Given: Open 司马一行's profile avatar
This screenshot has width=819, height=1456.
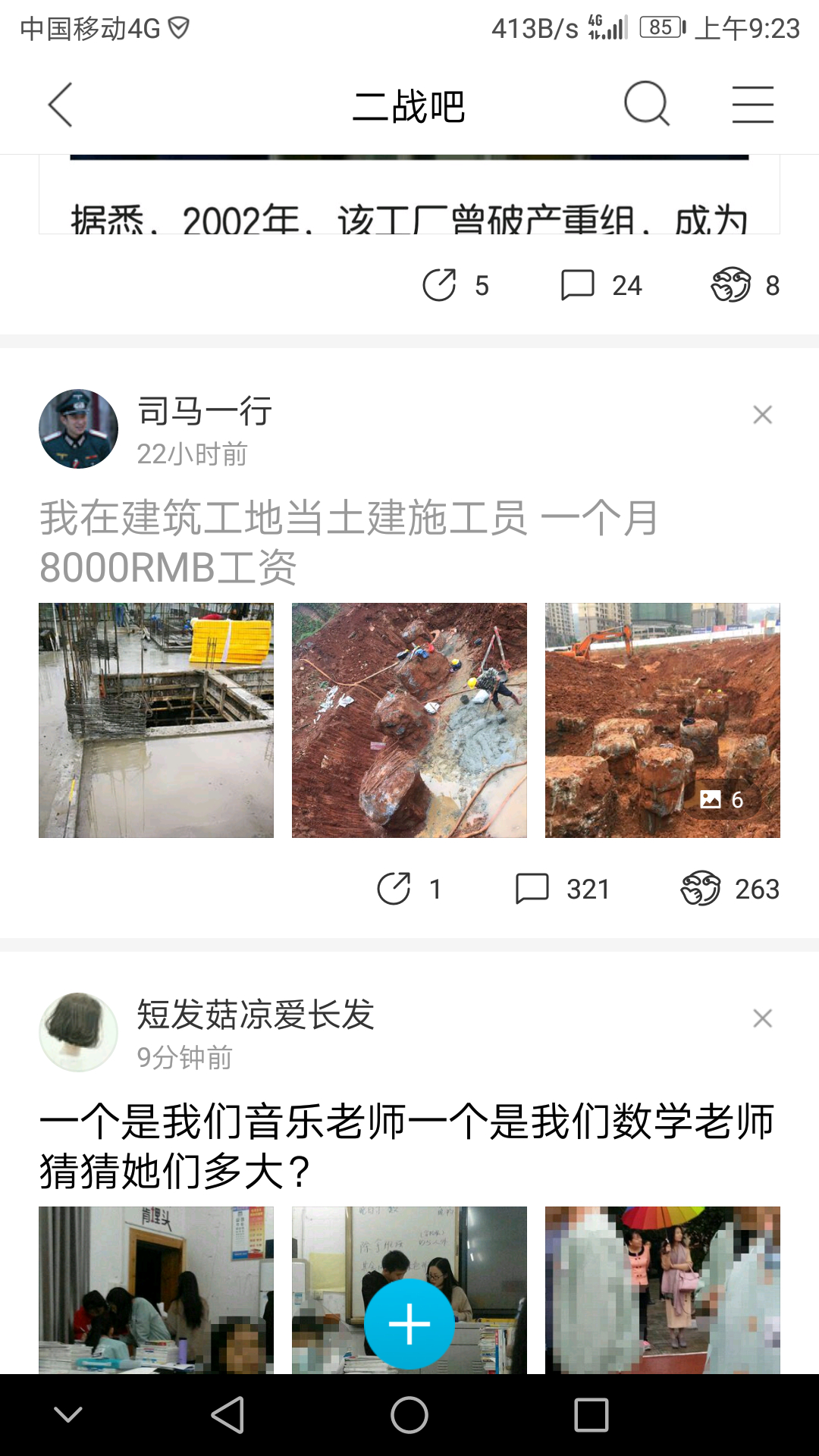Looking at the screenshot, I should [x=79, y=429].
